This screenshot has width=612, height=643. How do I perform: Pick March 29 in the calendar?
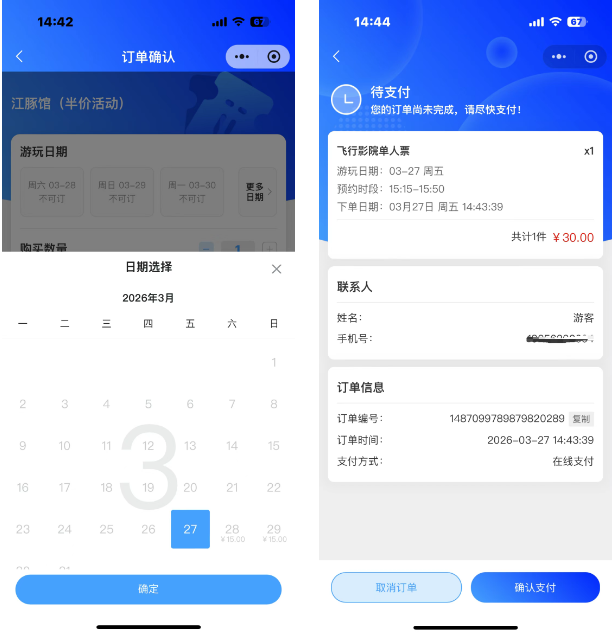(274, 531)
